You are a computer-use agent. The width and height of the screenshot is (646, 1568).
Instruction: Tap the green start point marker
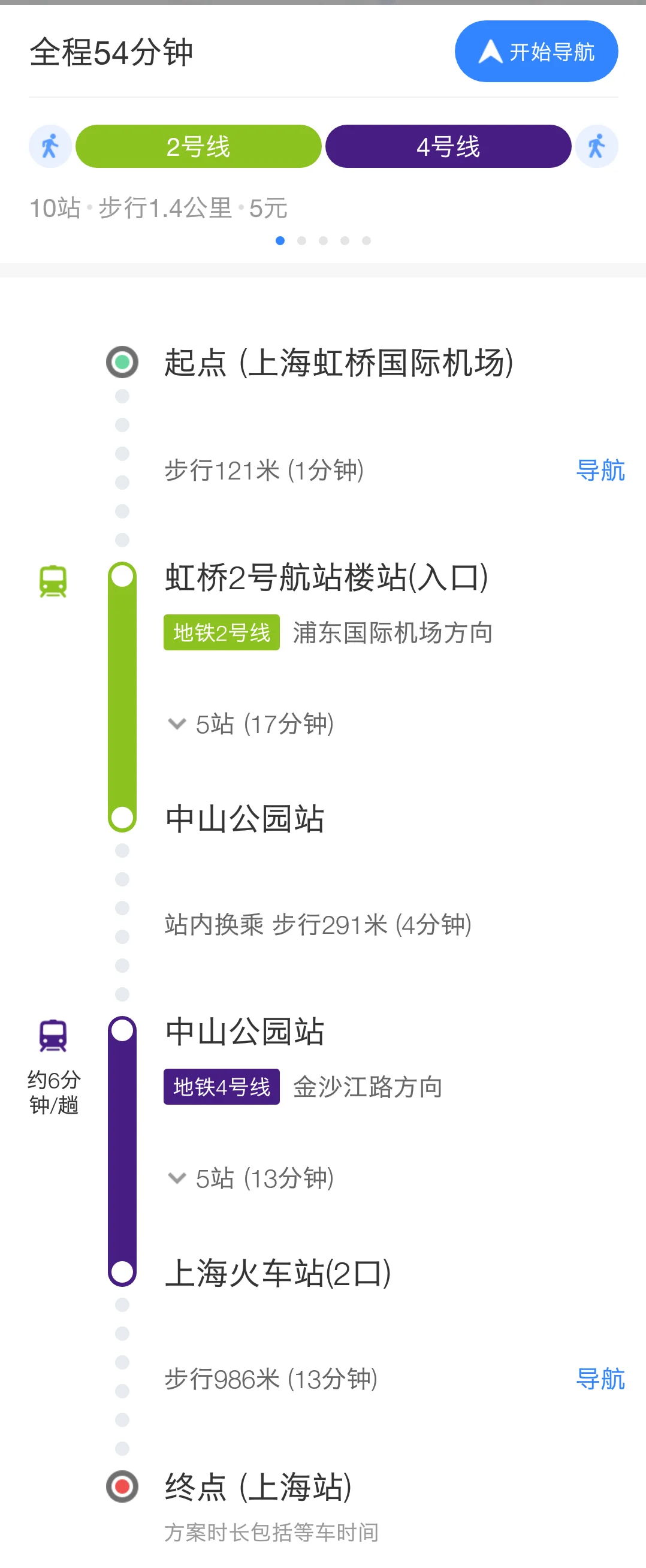(122, 361)
